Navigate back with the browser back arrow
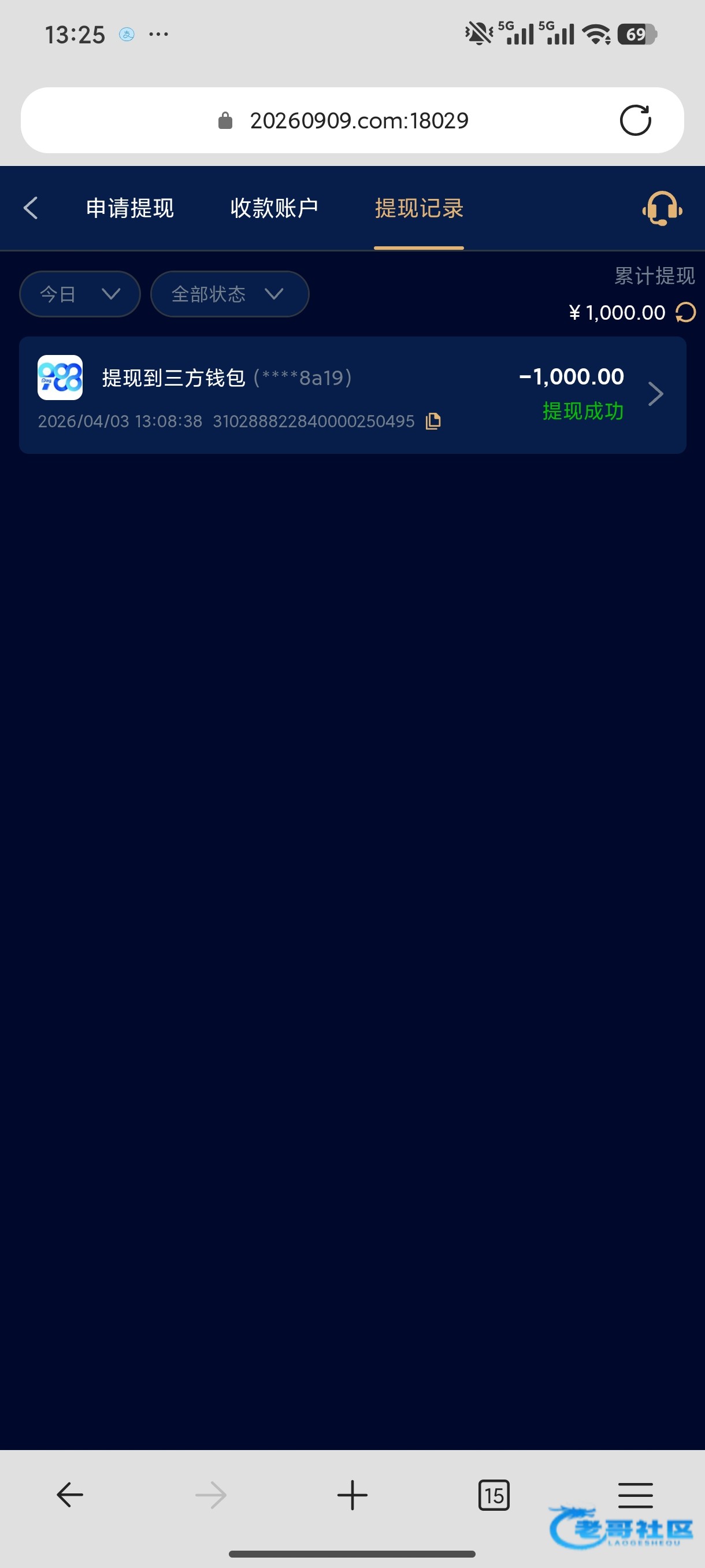This screenshot has height=1568, width=705. pyautogui.click(x=69, y=1495)
